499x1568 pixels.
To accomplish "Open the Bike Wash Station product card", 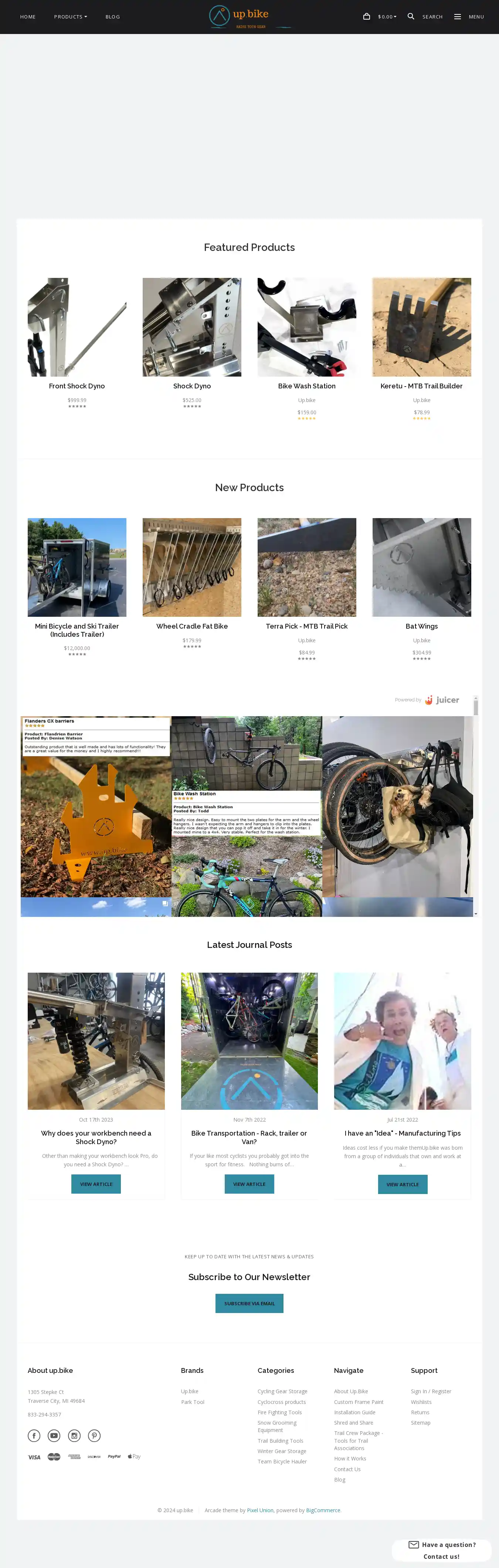I will pyautogui.click(x=307, y=386).
